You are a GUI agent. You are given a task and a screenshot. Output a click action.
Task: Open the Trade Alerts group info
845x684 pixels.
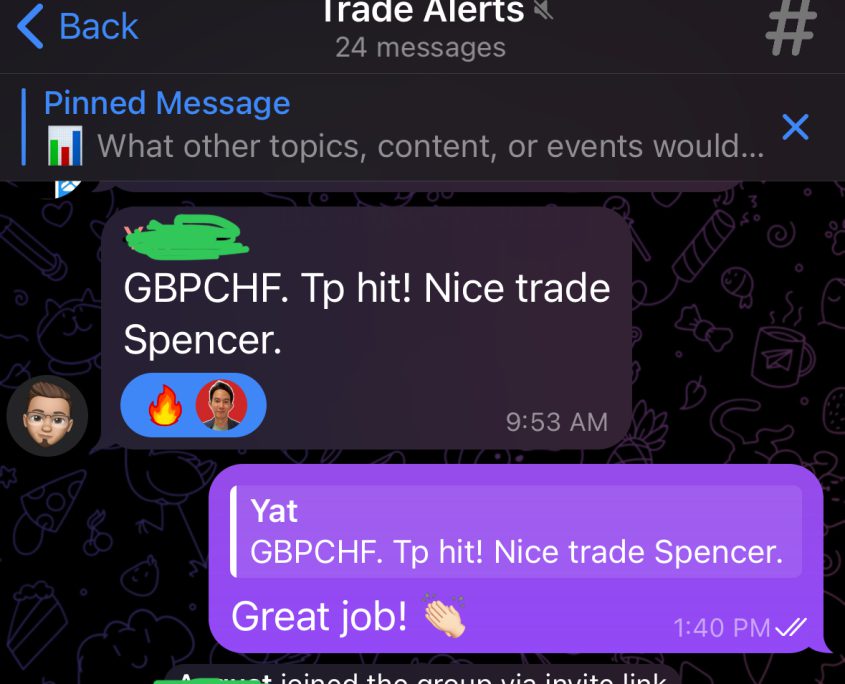pyautogui.click(x=421, y=28)
